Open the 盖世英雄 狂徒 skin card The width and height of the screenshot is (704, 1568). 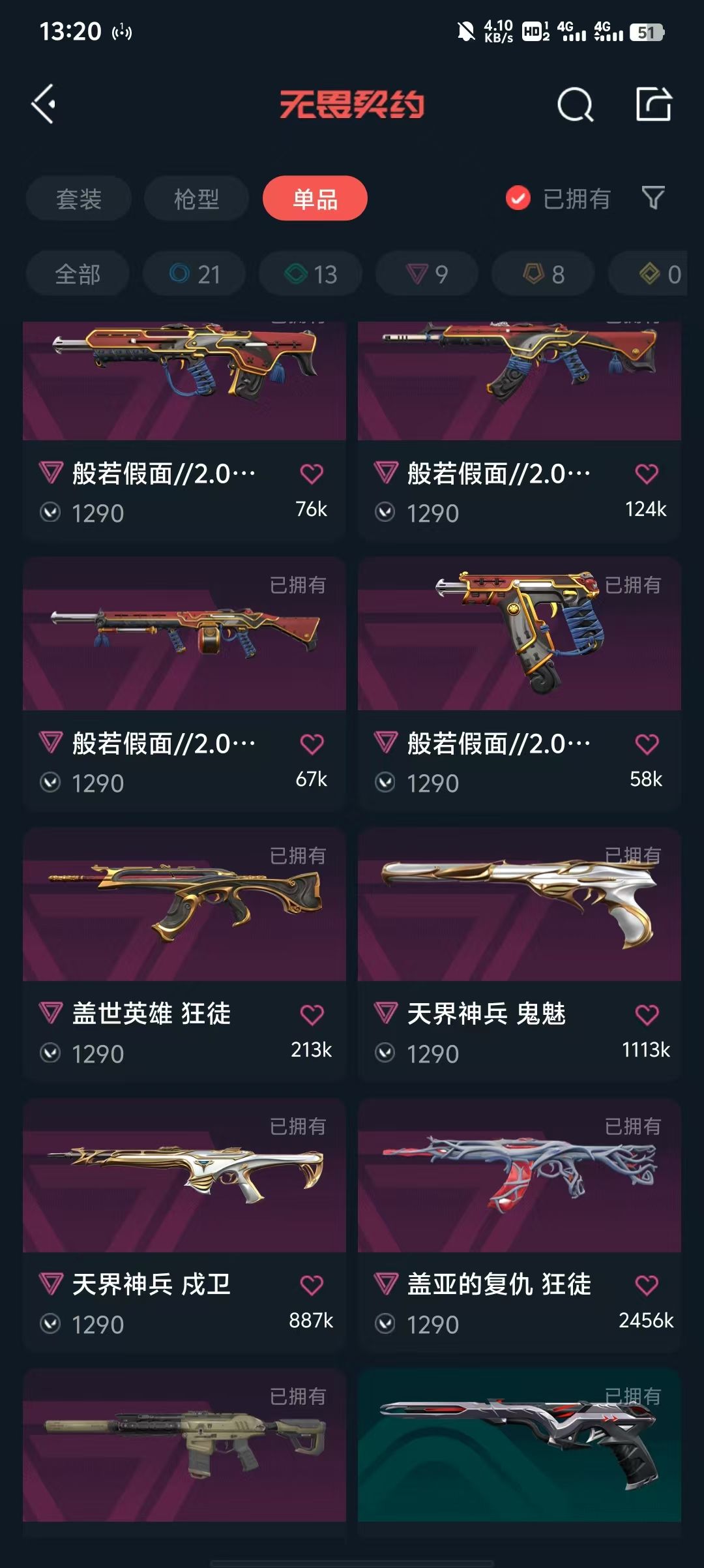pos(184,955)
